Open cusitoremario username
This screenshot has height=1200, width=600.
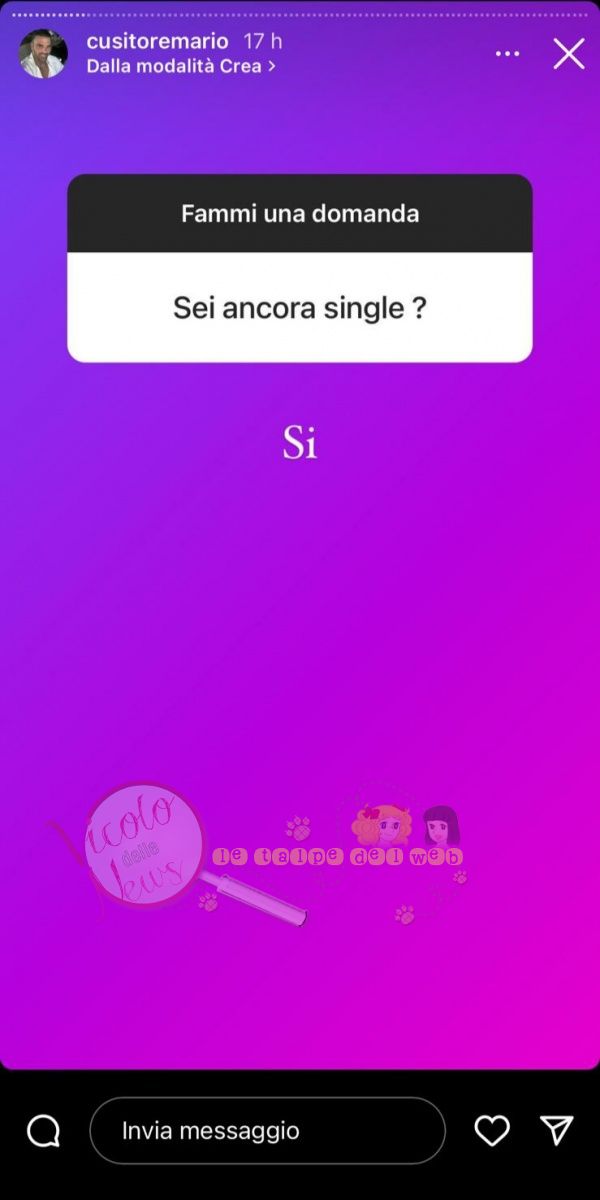(157, 42)
